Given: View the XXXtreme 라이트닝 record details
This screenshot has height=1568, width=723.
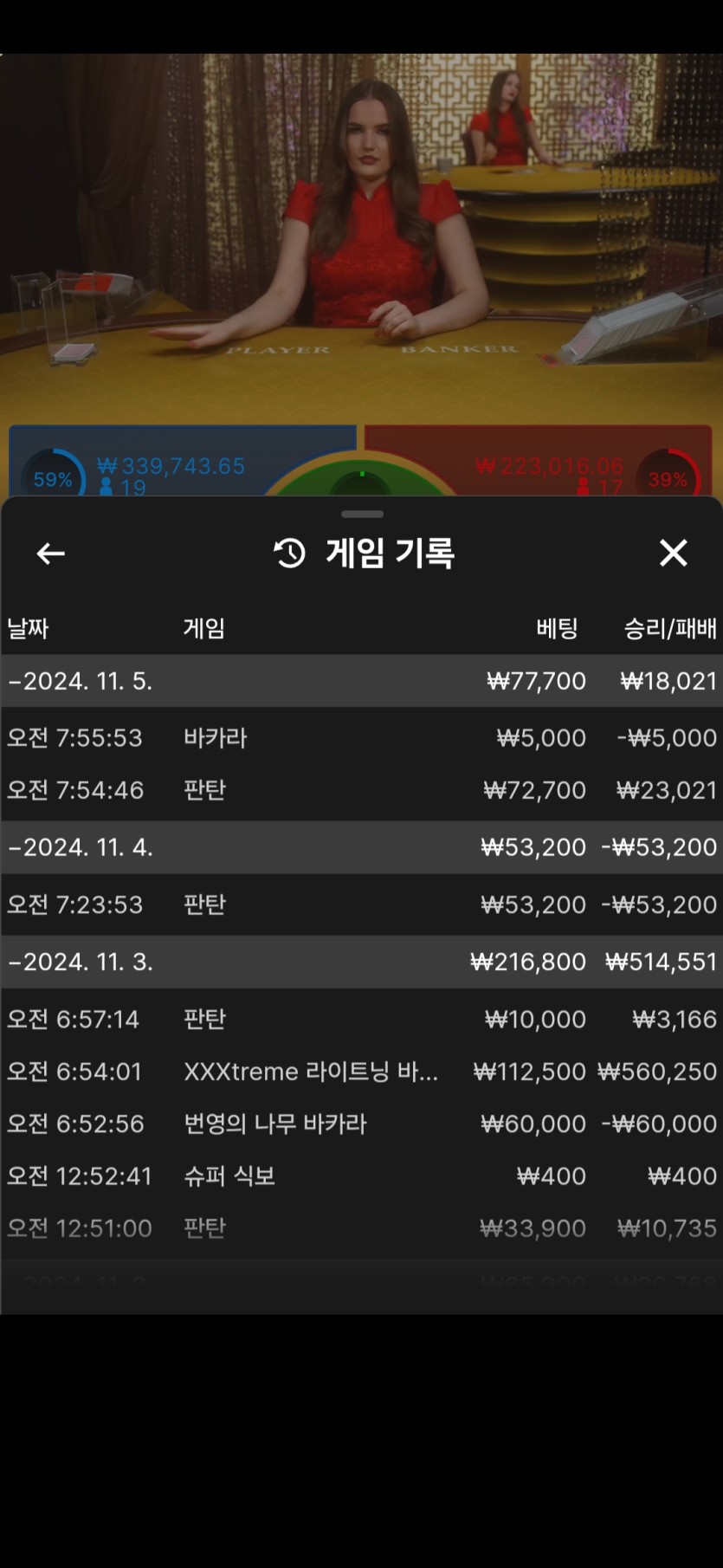Looking at the screenshot, I should pos(361,1072).
